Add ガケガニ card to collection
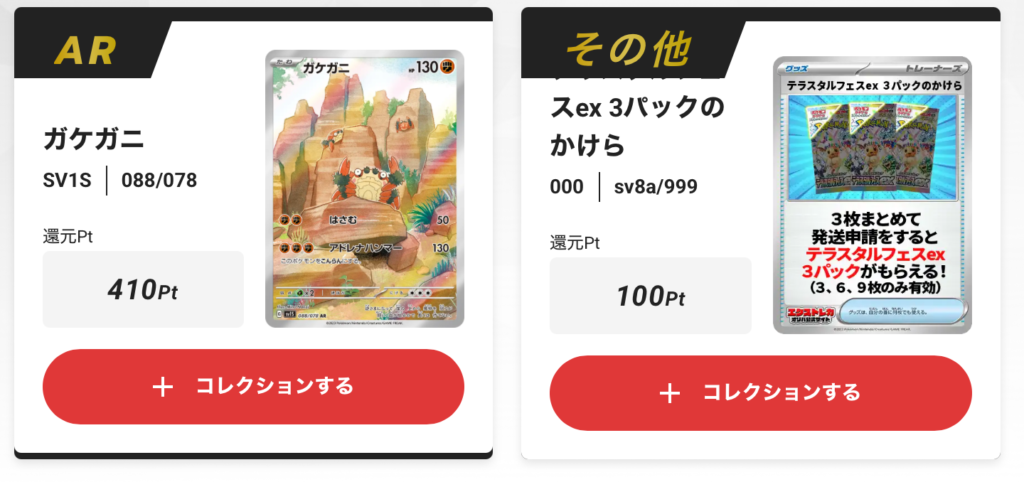 coord(253,387)
